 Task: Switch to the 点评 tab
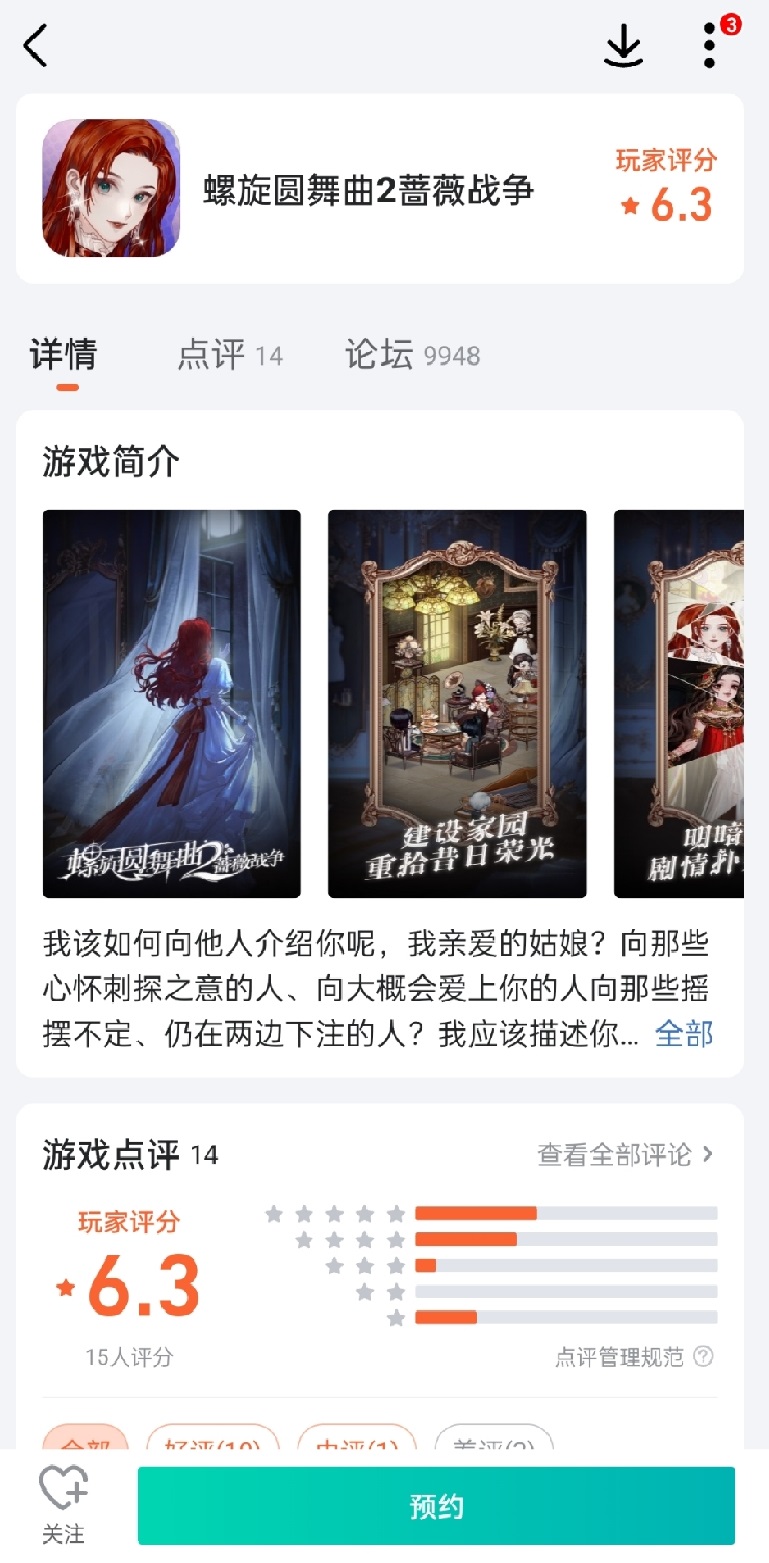[x=229, y=355]
